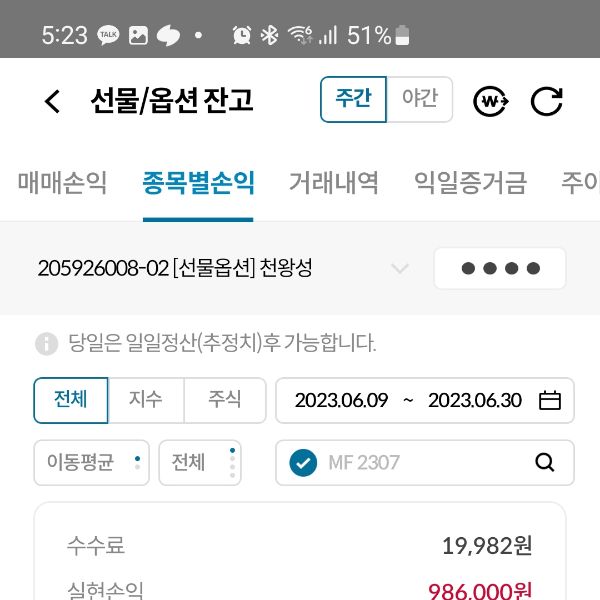Image resolution: width=600 pixels, height=600 pixels.
Task: Open the won transfer icon
Action: pos(490,101)
